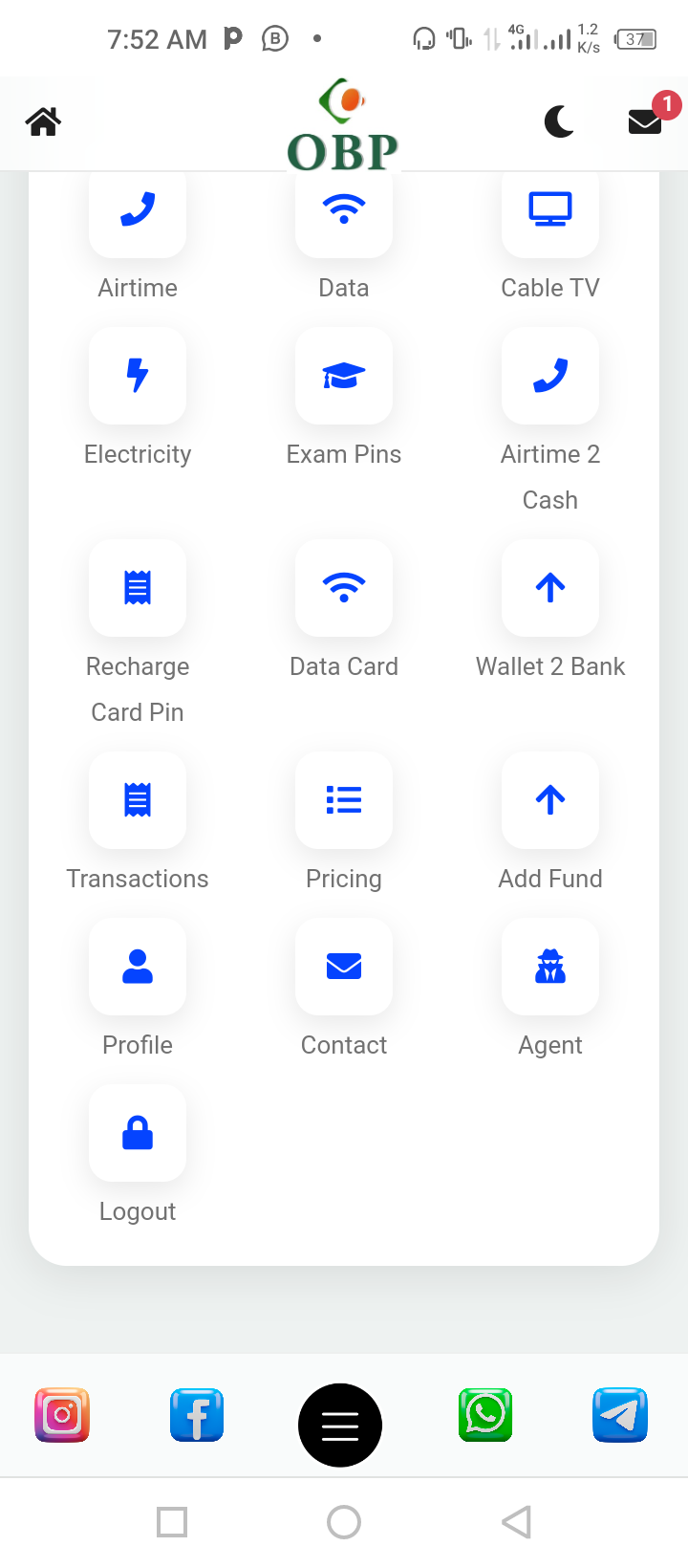
Task: Open the Contact page
Action: 344,967
